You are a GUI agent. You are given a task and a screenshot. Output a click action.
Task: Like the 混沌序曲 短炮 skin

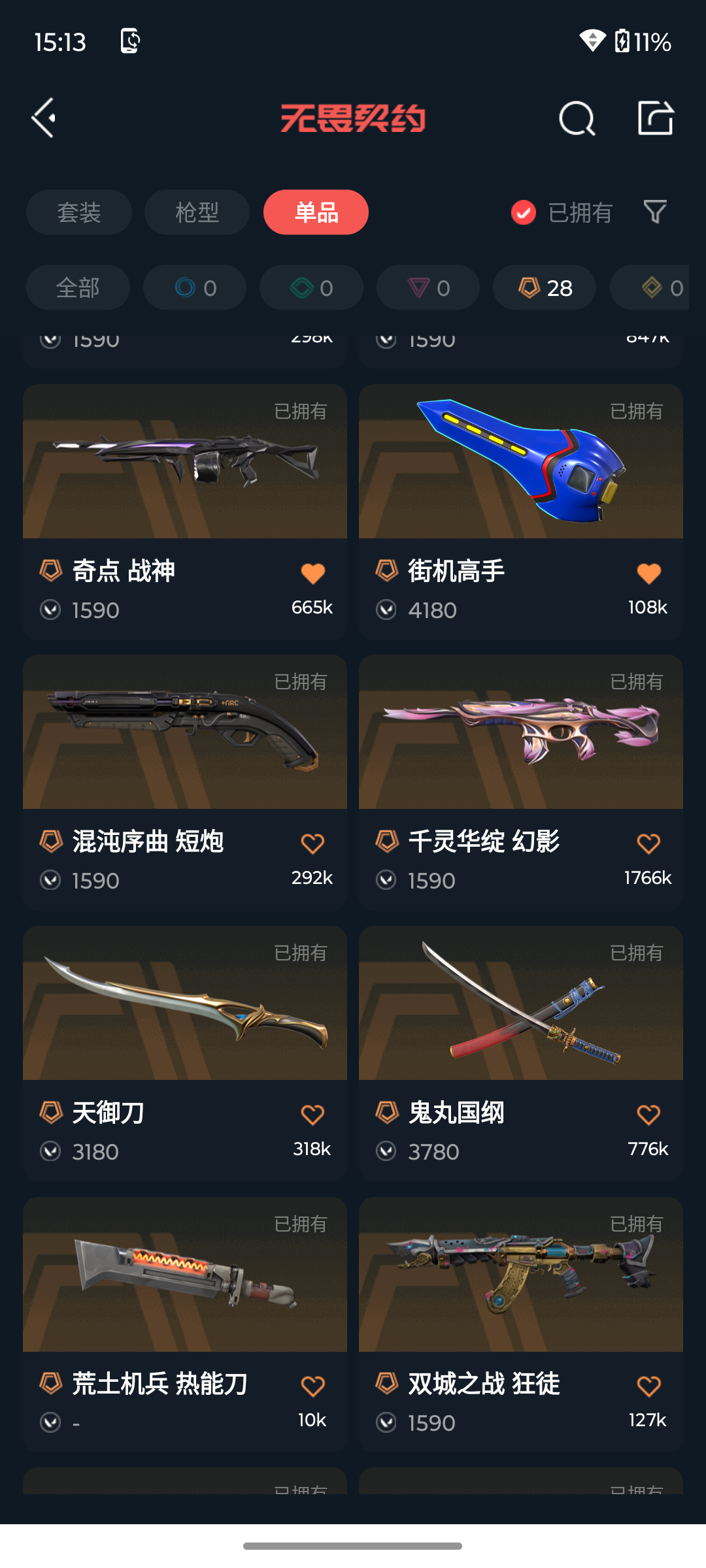tap(312, 844)
